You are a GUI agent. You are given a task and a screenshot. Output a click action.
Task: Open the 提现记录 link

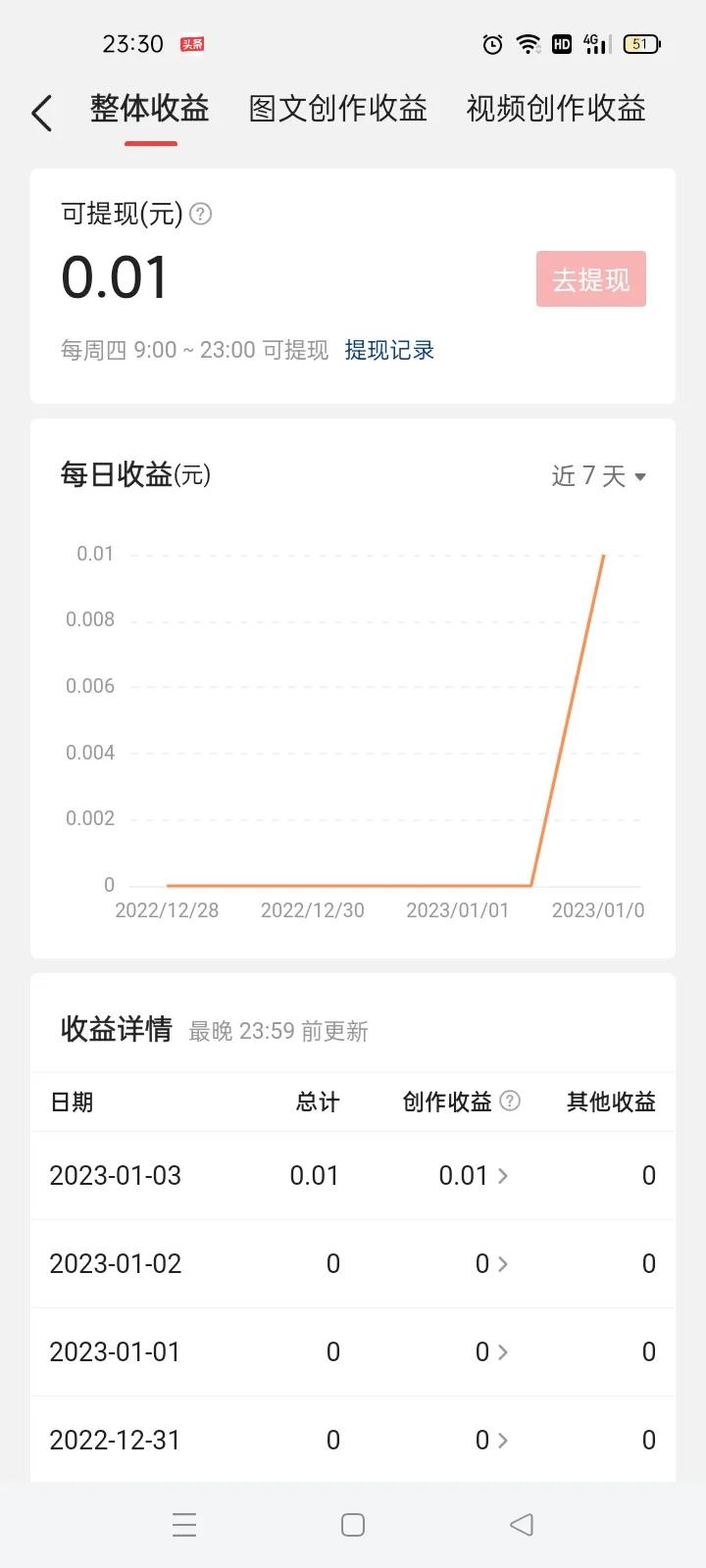(389, 350)
